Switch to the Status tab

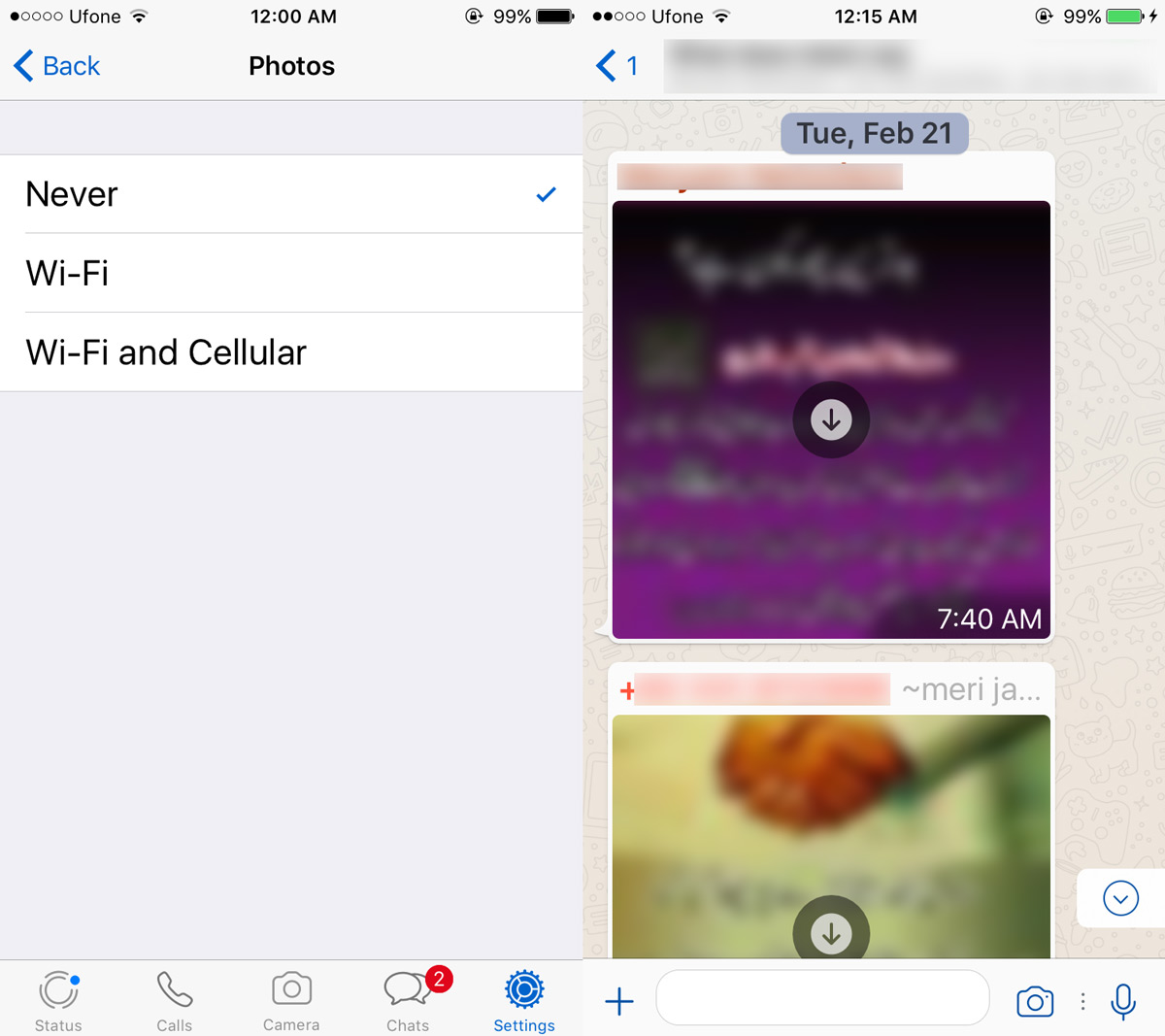coord(58,1000)
